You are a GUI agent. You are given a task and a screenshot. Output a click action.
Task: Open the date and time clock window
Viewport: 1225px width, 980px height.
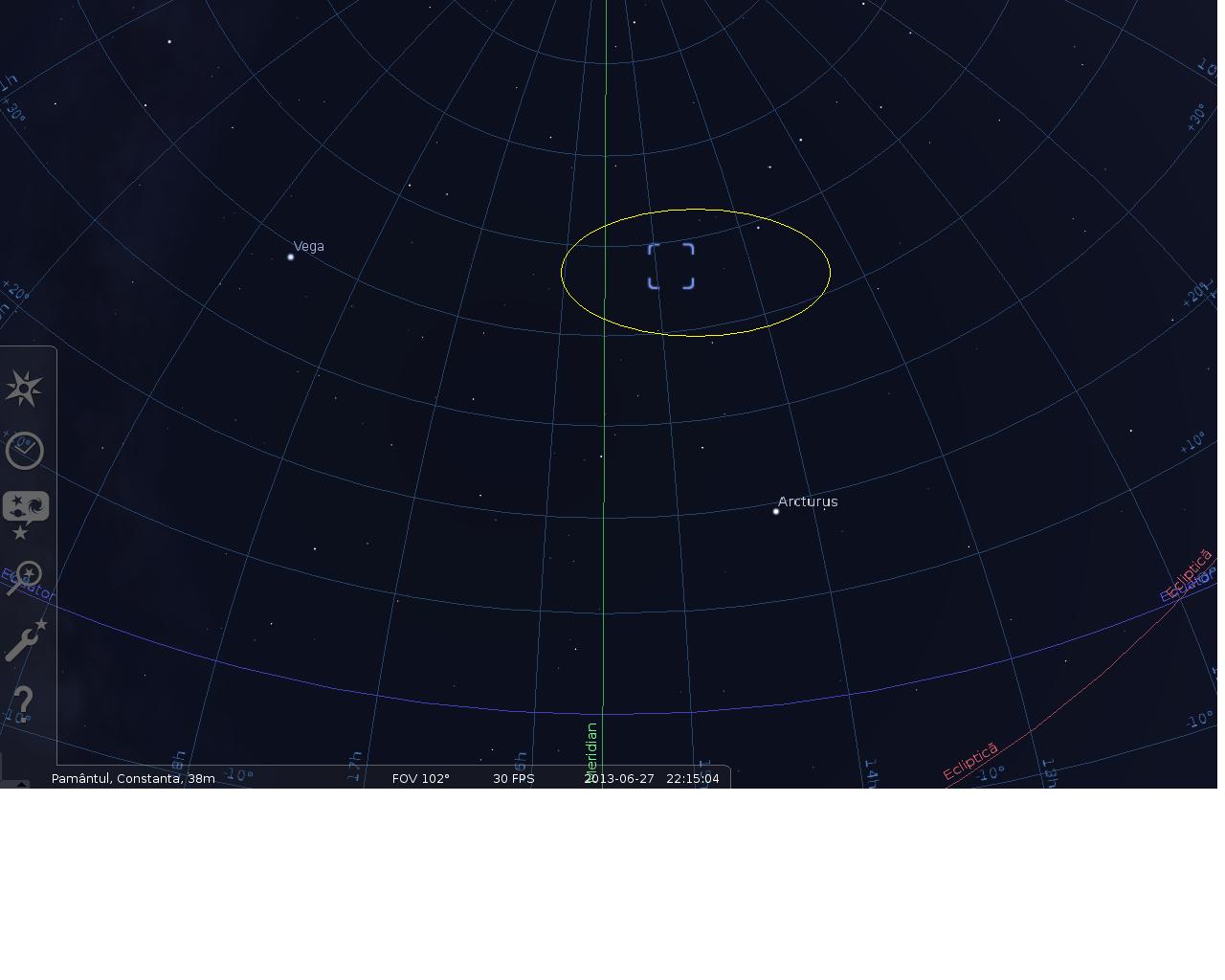pos(24,450)
